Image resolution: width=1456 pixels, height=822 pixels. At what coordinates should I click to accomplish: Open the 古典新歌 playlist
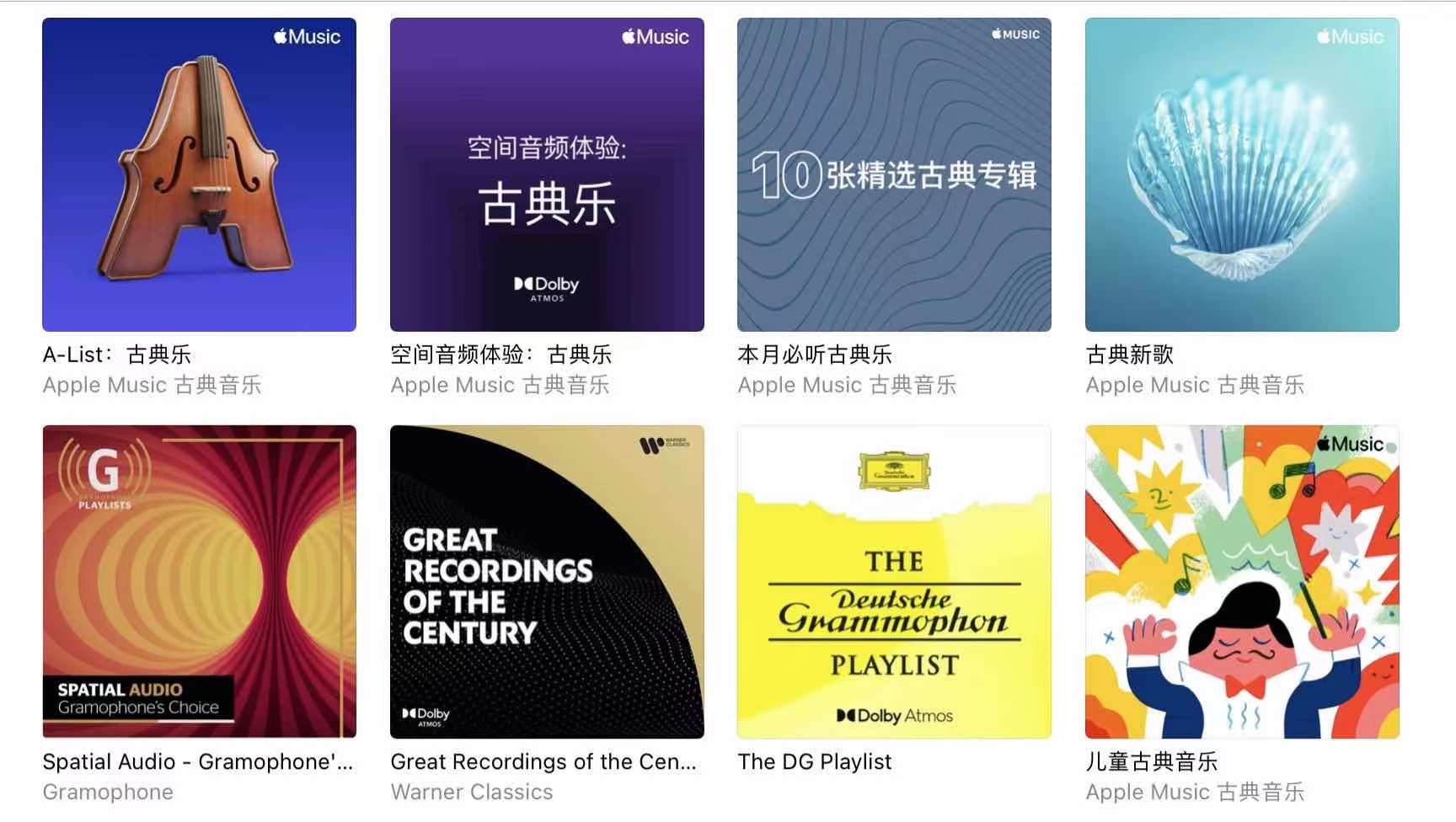click(1242, 174)
